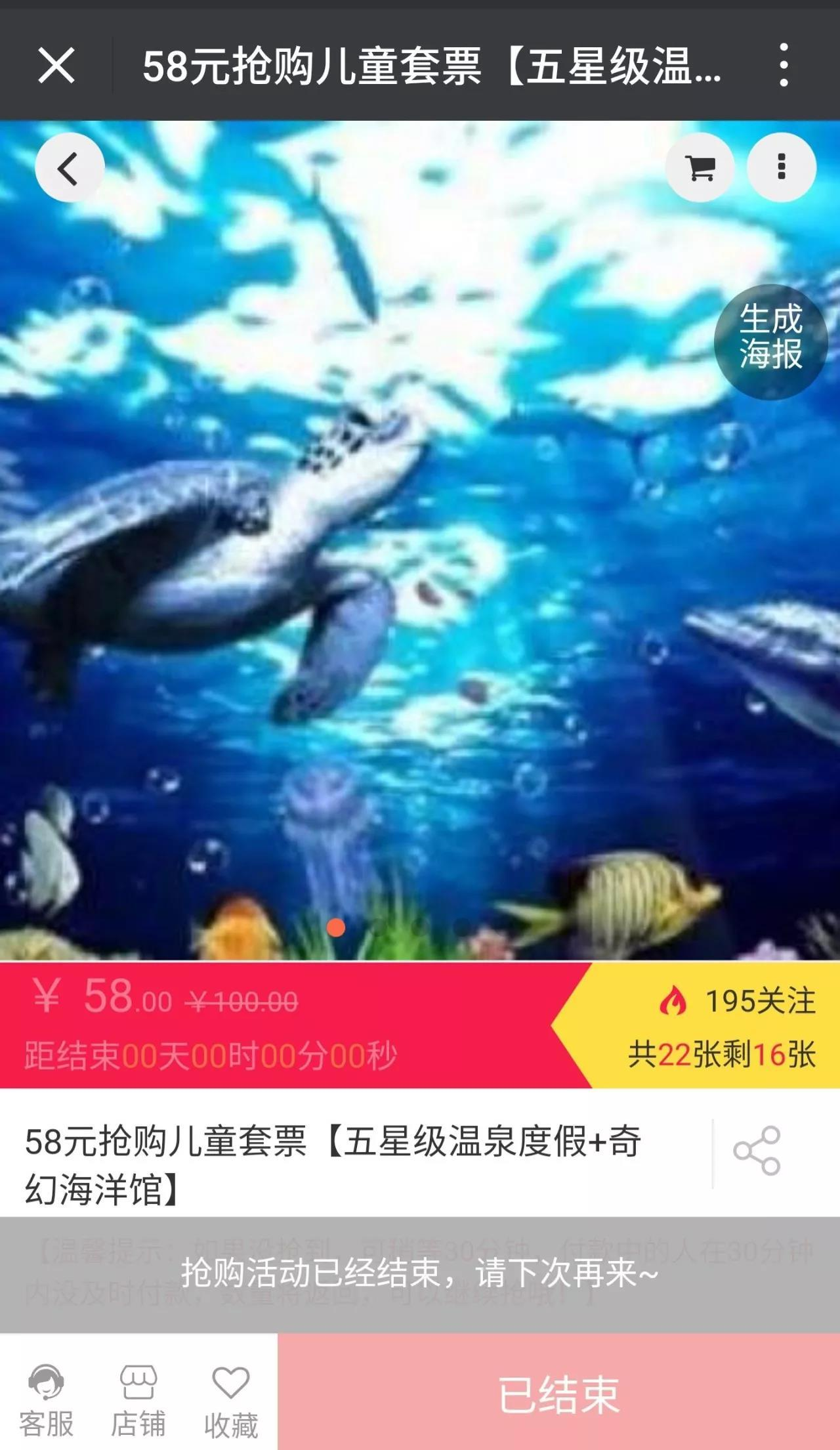Share this product with the share icon
This screenshot has height=1450, width=840.
[757, 1150]
